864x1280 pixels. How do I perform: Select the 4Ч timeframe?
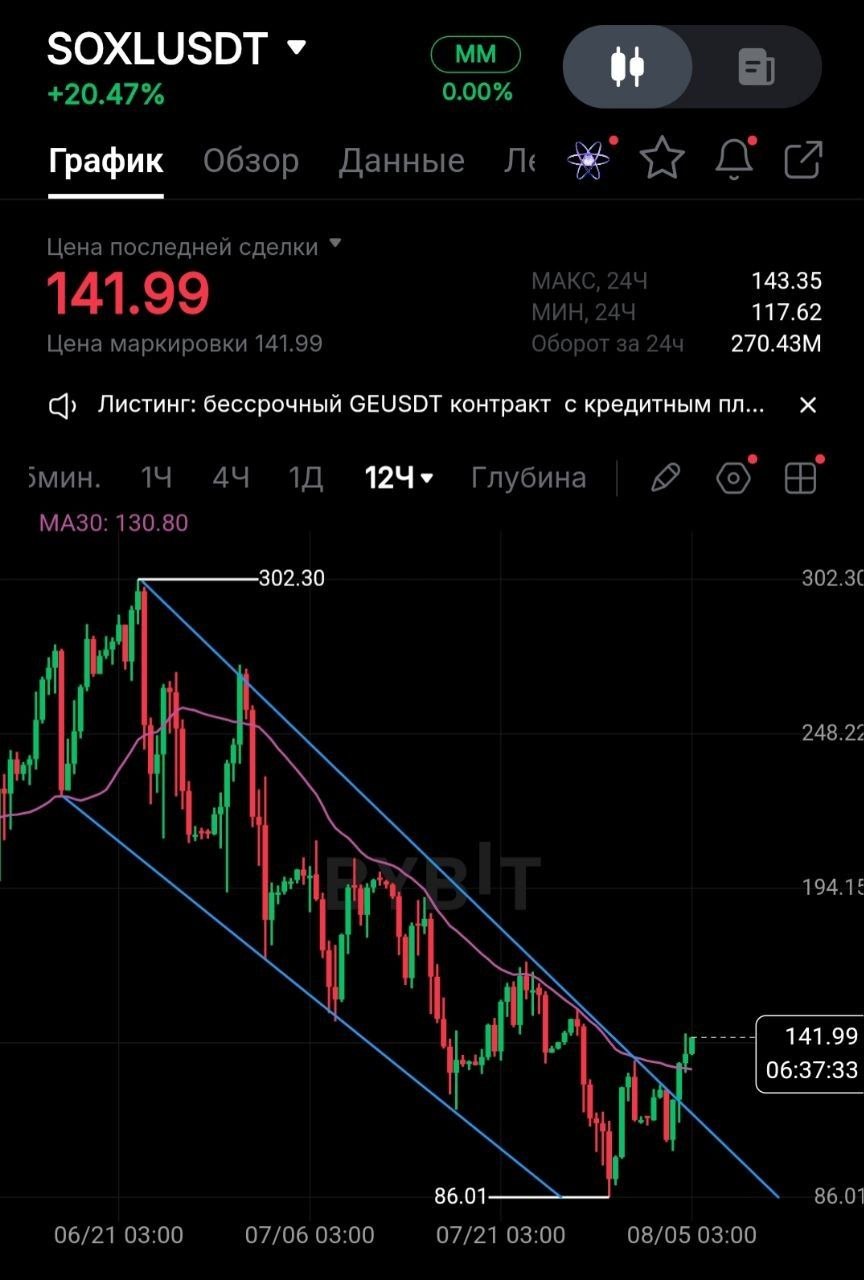[231, 478]
